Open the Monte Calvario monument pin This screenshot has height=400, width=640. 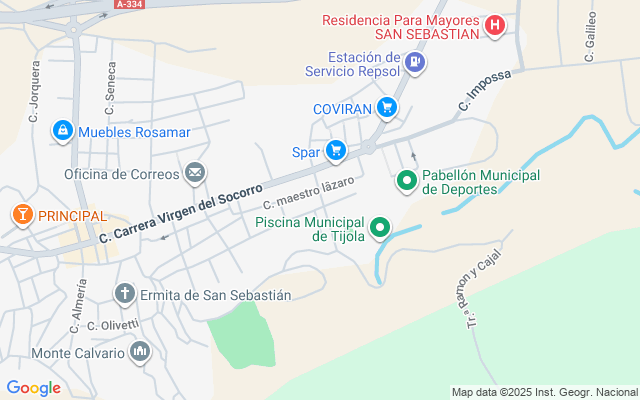(x=140, y=352)
